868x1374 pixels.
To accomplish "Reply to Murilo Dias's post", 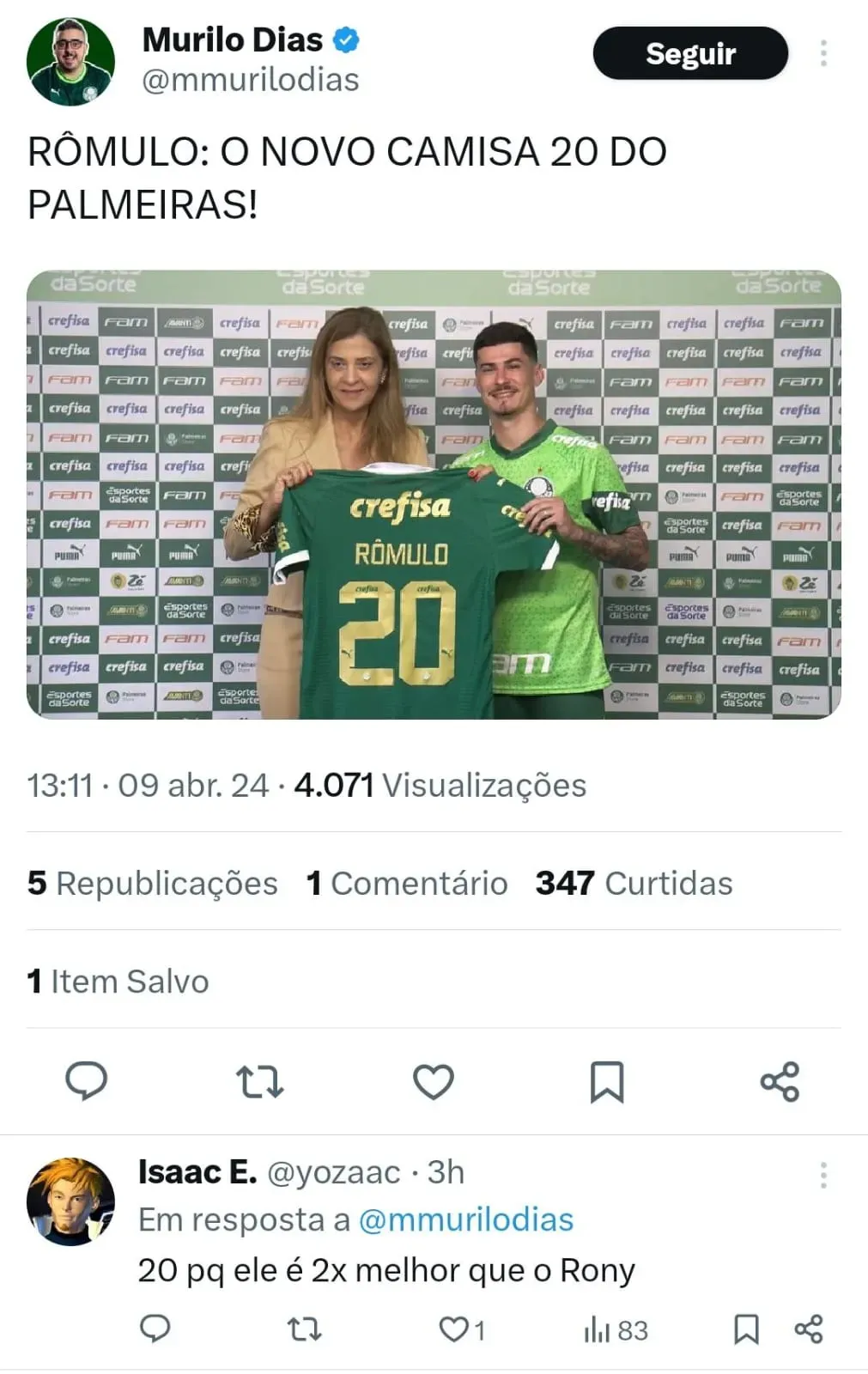I will coord(87,1081).
